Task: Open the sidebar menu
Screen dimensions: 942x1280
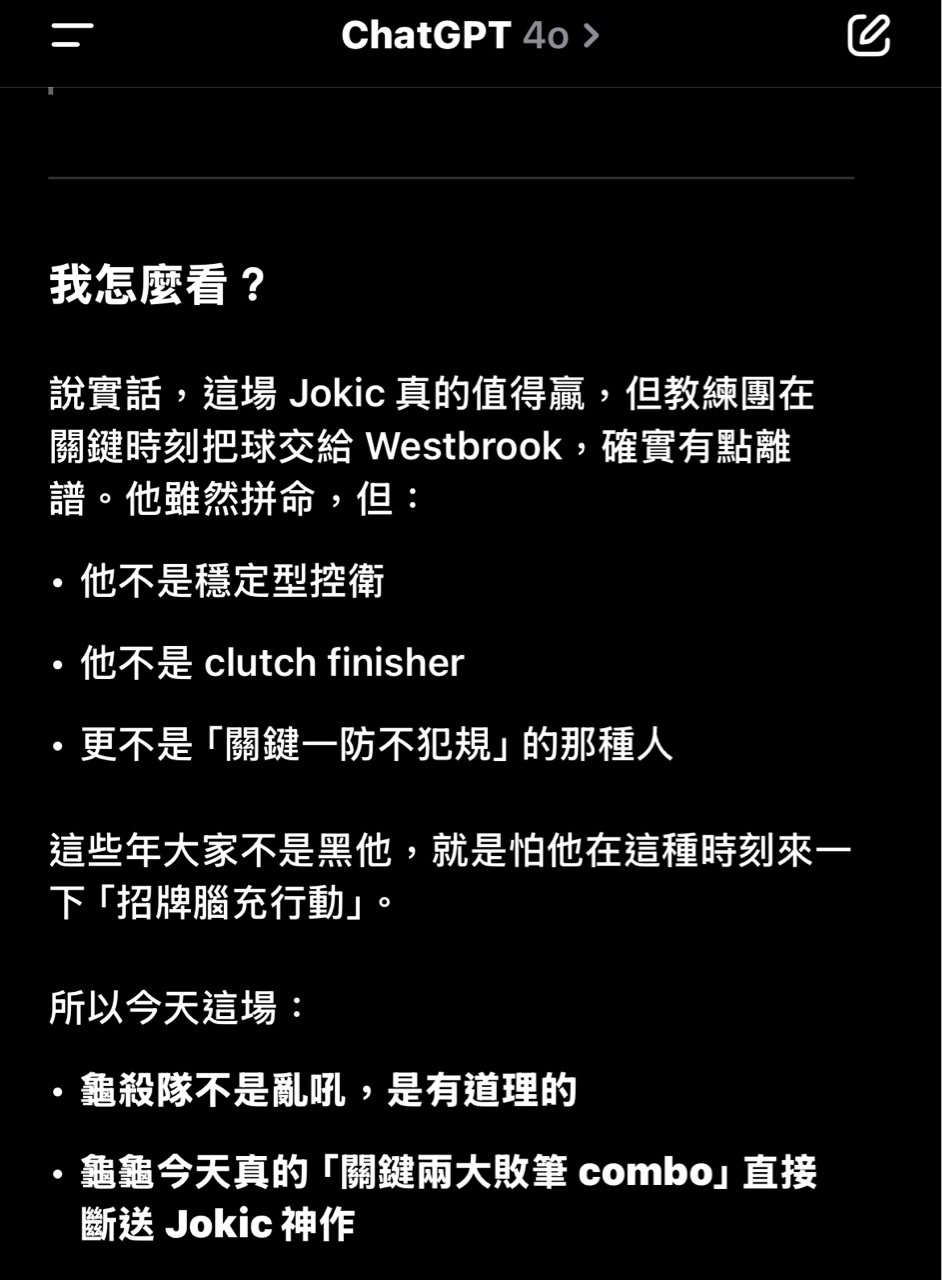Action: click(x=72, y=37)
